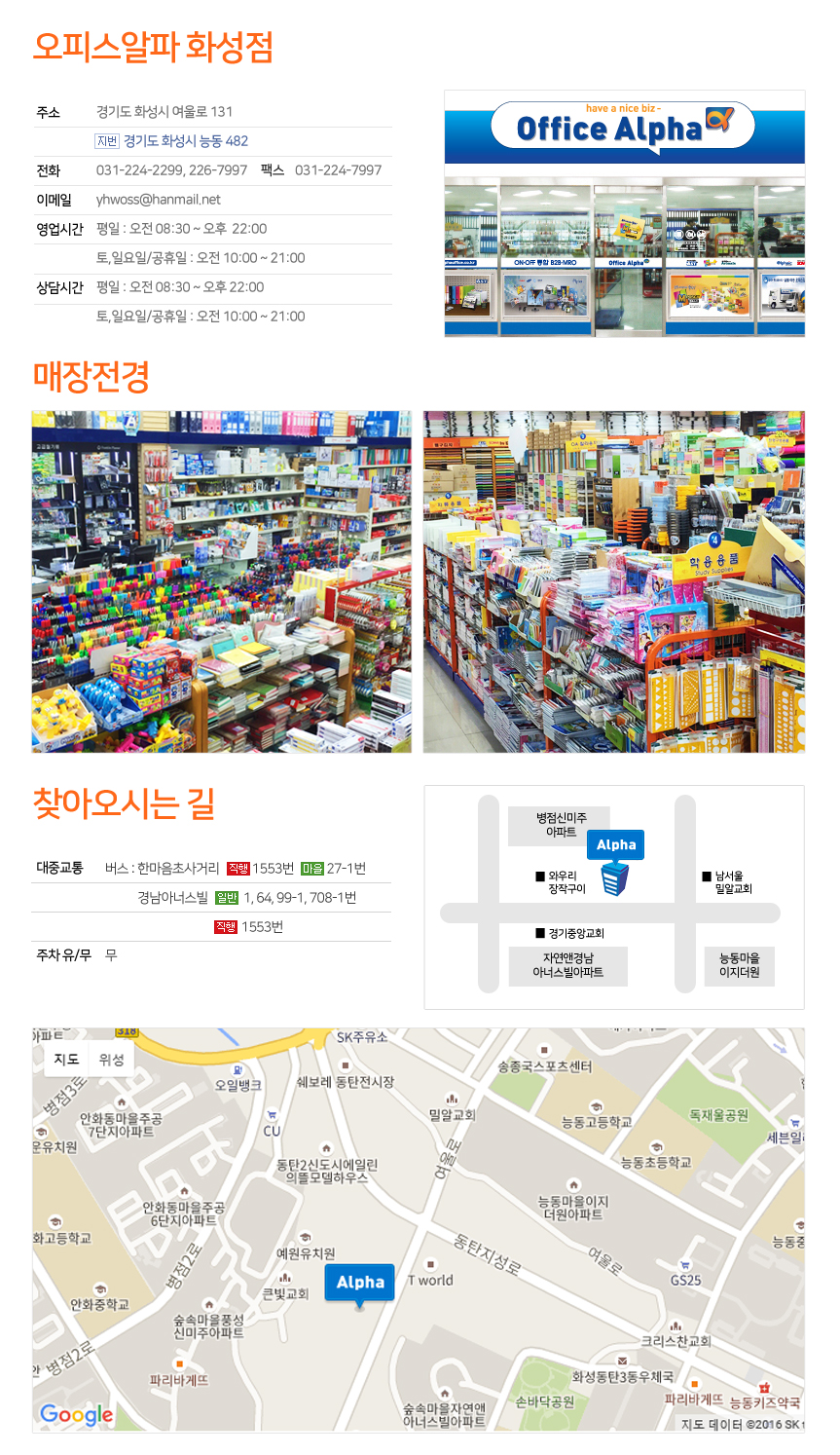This screenshot has height=1455, width=840.
Task: Select the 지도 map type
Action: coord(66,1060)
